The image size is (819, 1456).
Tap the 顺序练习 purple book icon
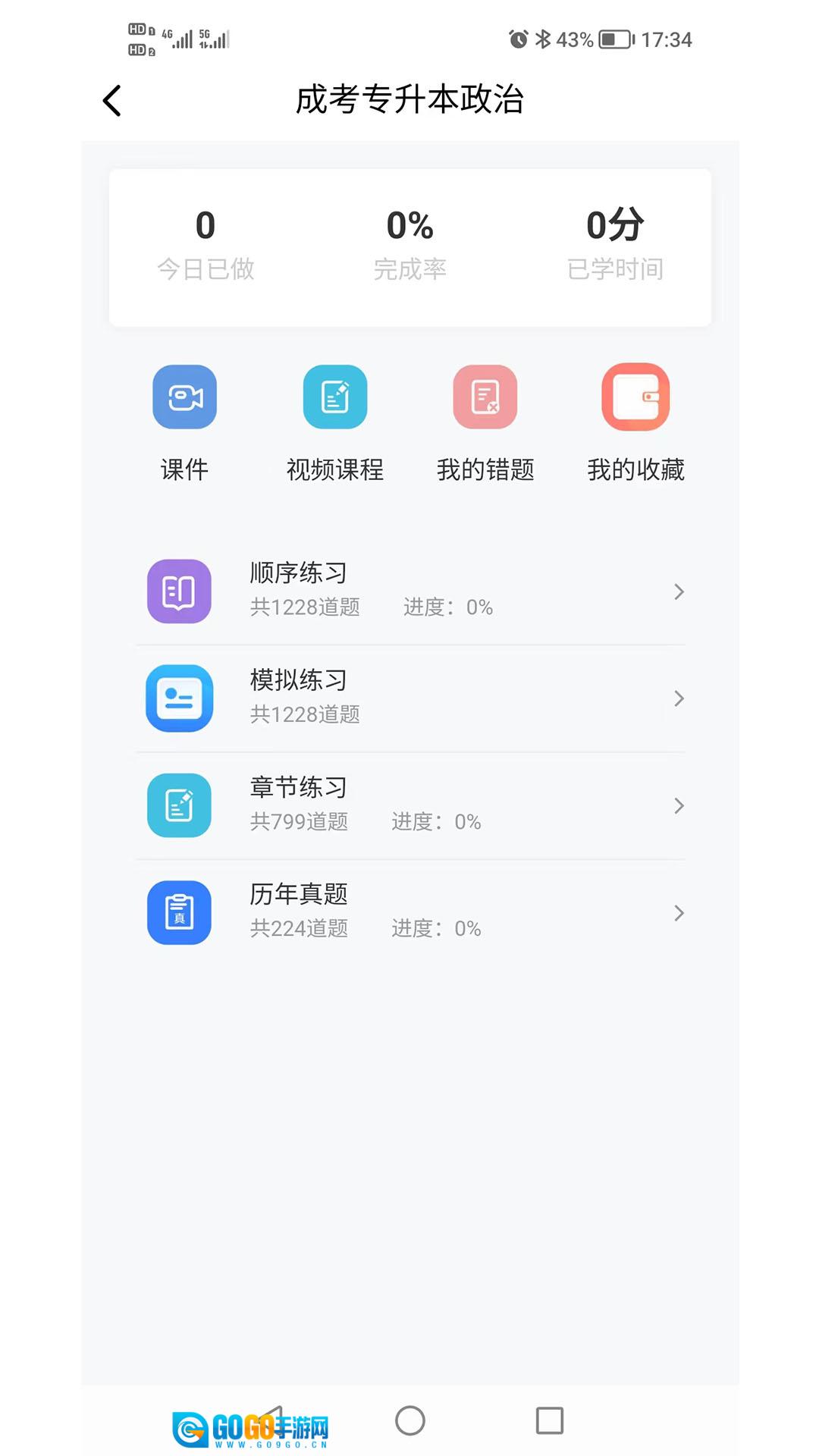(179, 592)
